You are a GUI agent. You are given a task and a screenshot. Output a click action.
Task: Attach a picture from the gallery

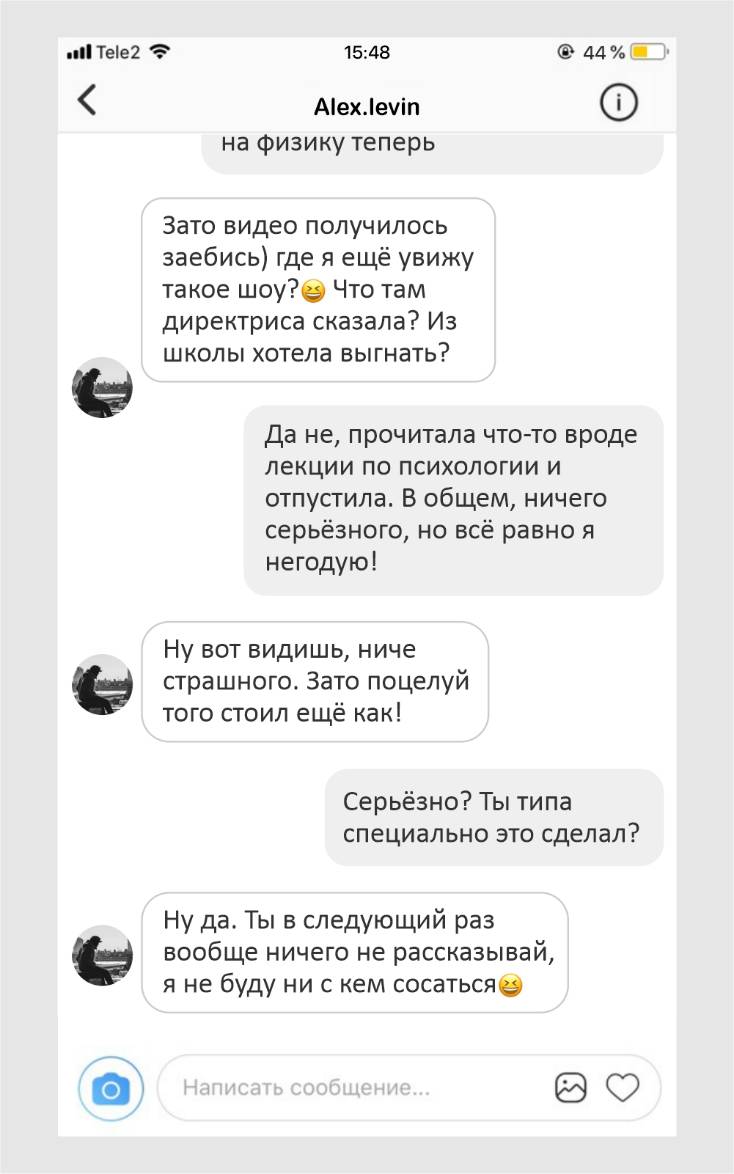(x=571, y=1088)
